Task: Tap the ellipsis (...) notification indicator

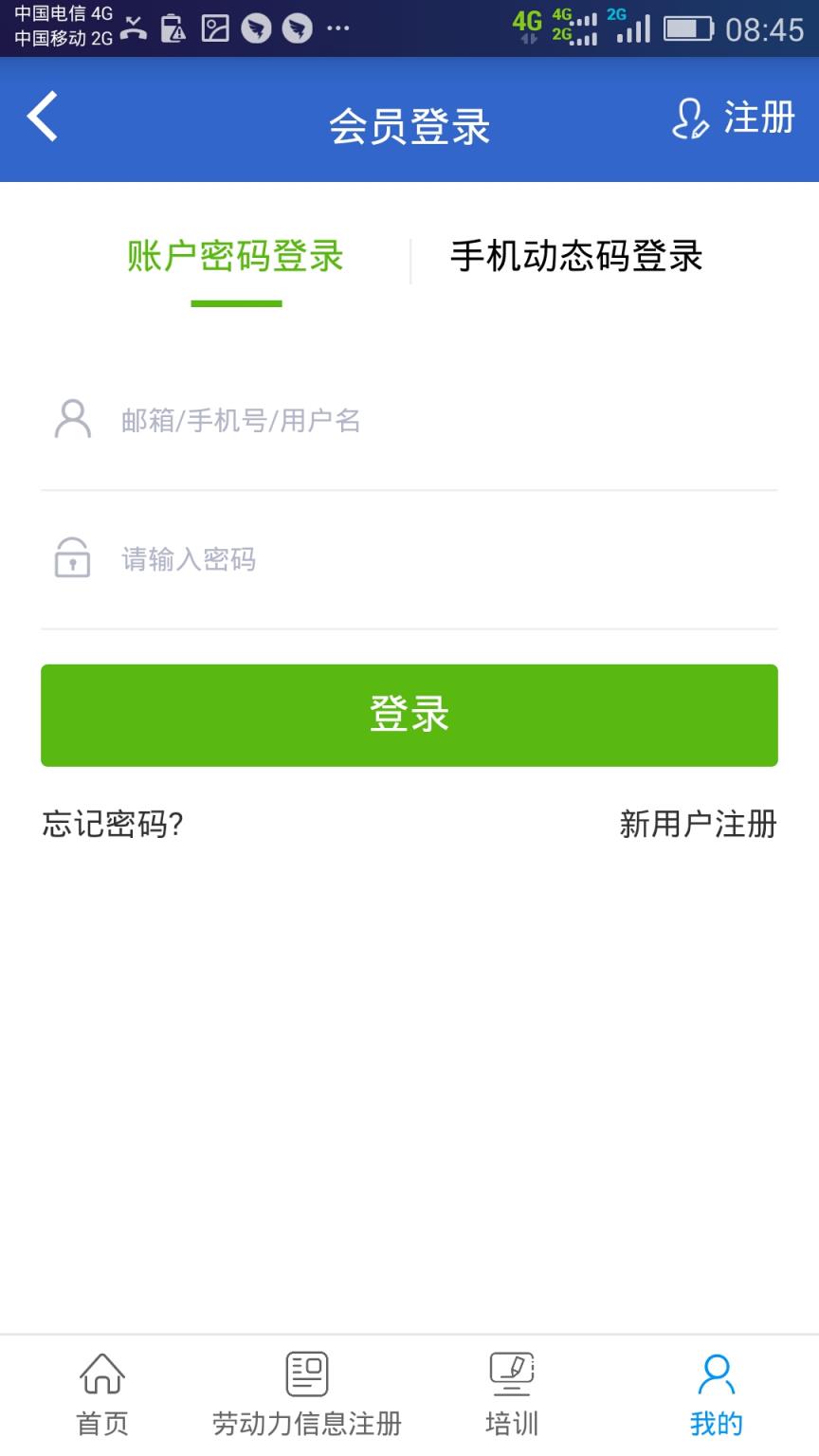Action: (x=337, y=28)
